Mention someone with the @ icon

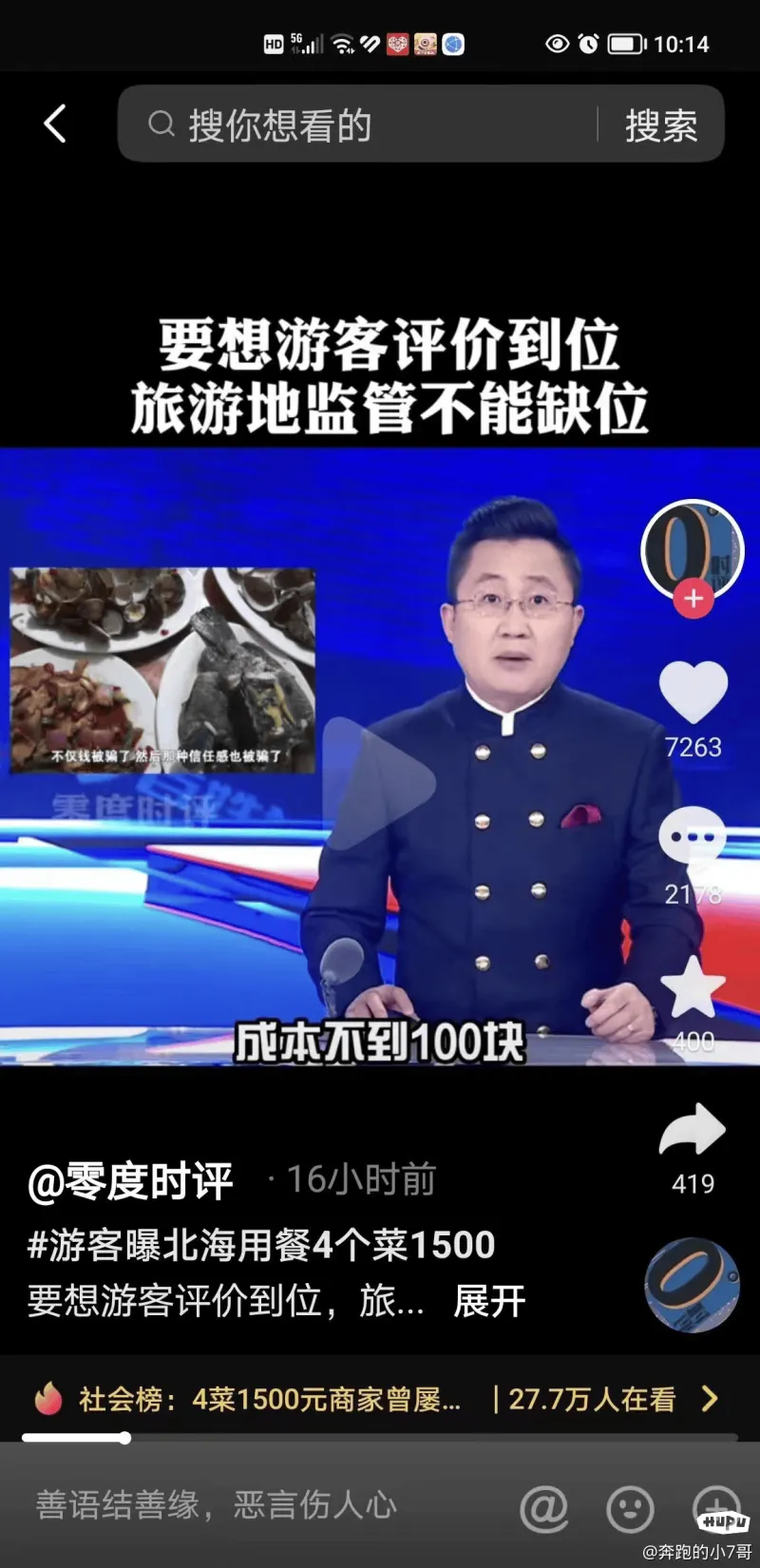click(543, 1507)
